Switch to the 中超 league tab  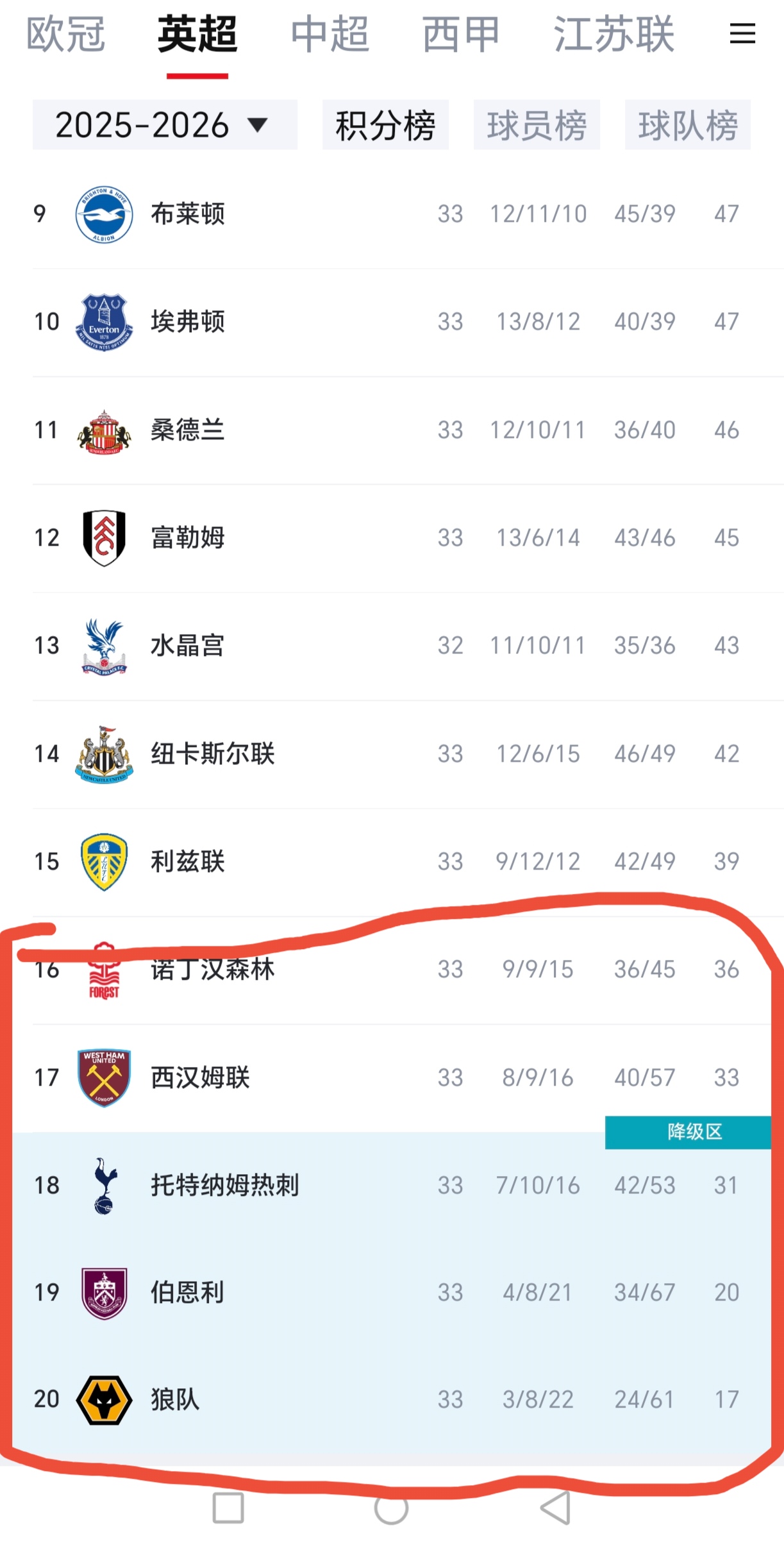point(329,34)
